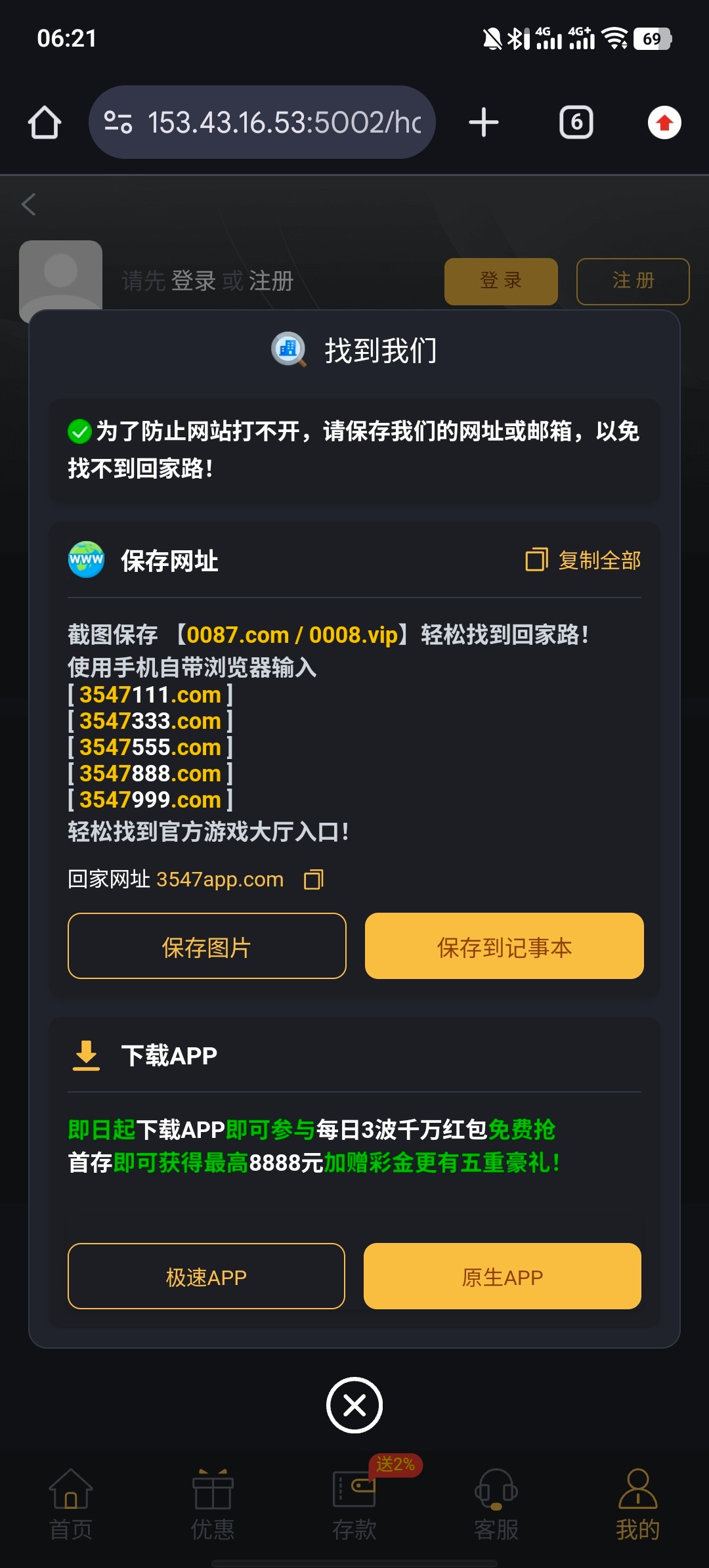This screenshot has height=1568, width=709.
Task: Select 保存到记事本 button
Action: tap(504, 946)
